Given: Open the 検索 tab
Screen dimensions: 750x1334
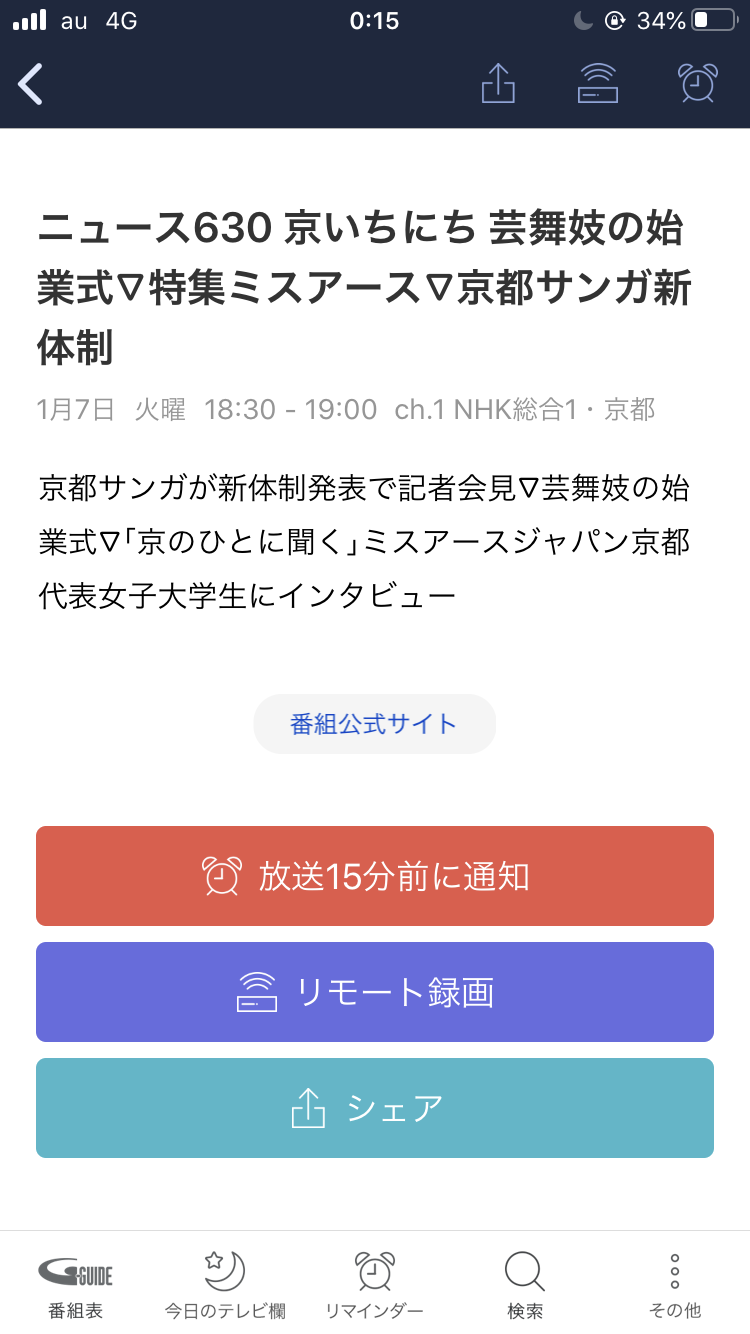Looking at the screenshot, I should click(525, 1284).
